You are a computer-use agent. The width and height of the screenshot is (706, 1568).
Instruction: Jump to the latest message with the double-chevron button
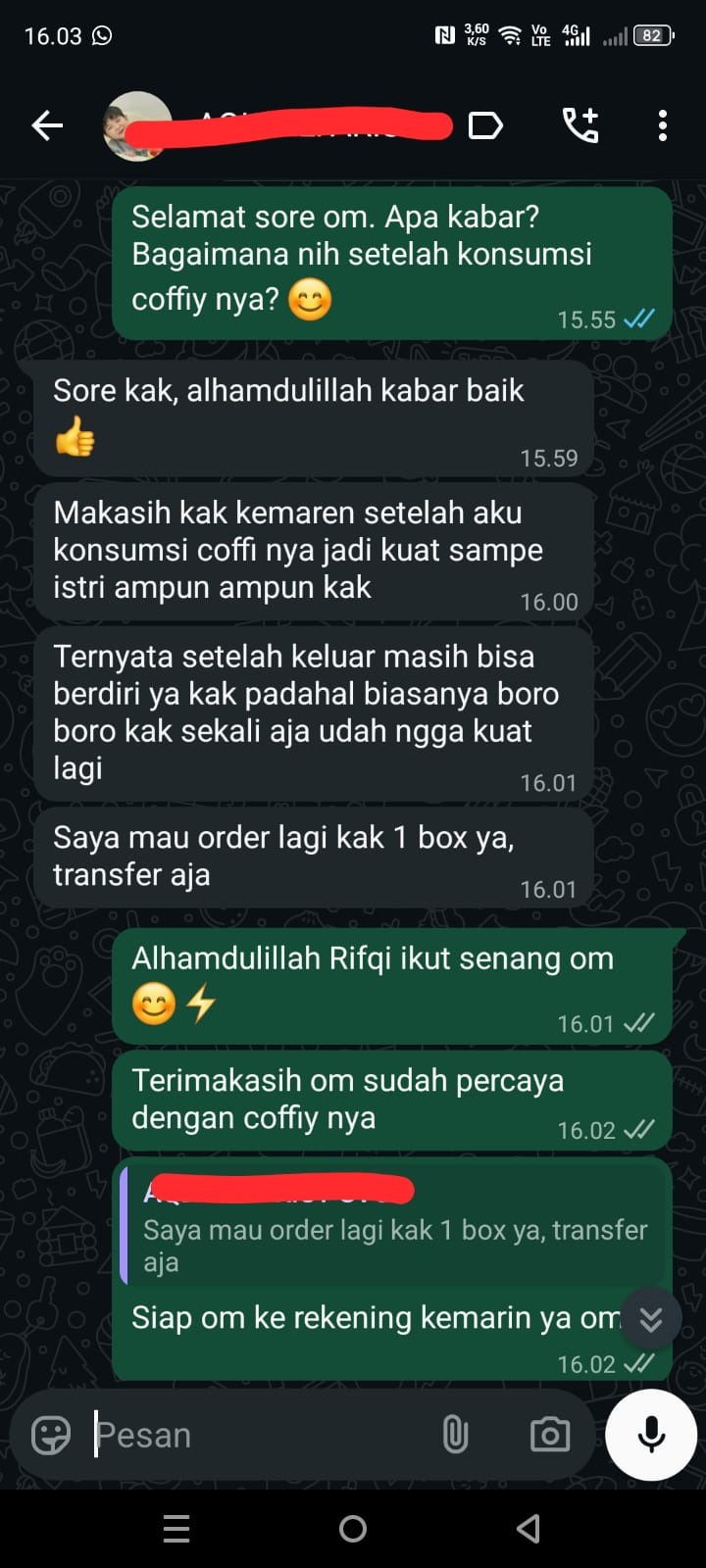pyautogui.click(x=651, y=1319)
